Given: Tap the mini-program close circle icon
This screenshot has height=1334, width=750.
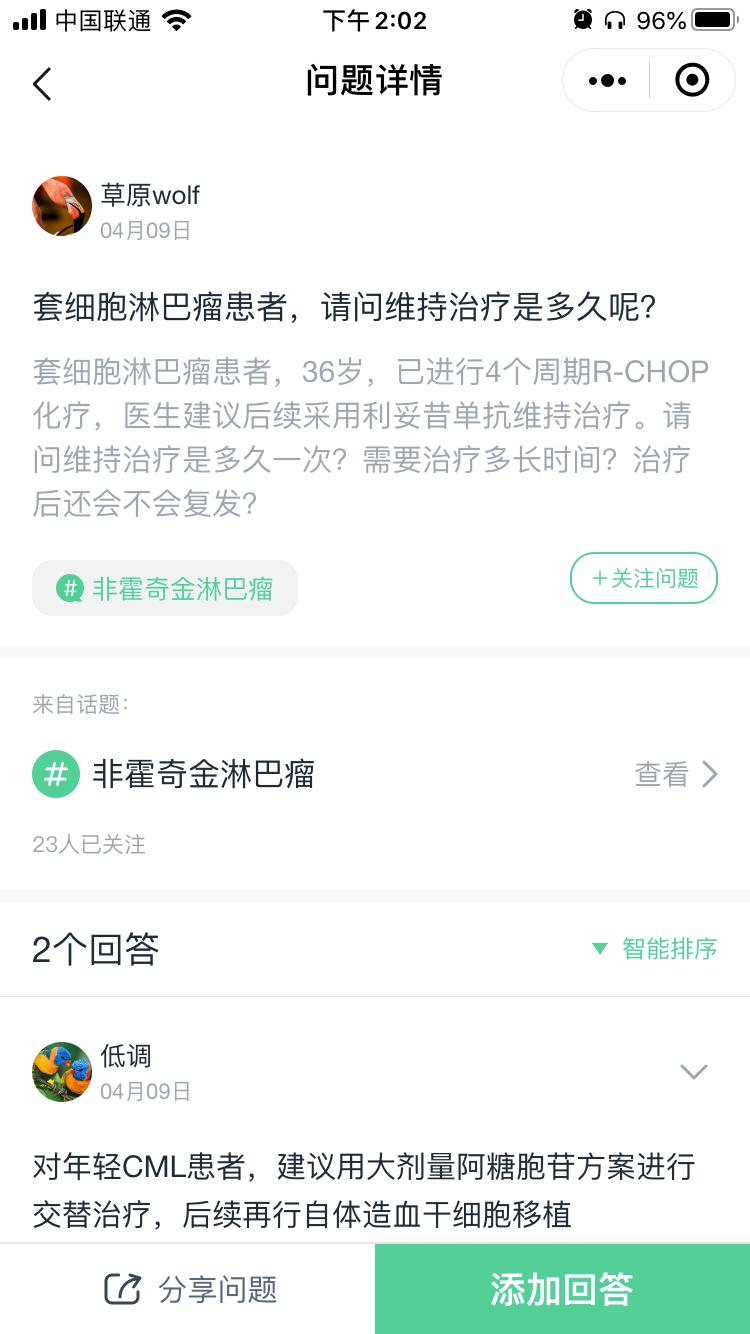Looking at the screenshot, I should pos(692,80).
